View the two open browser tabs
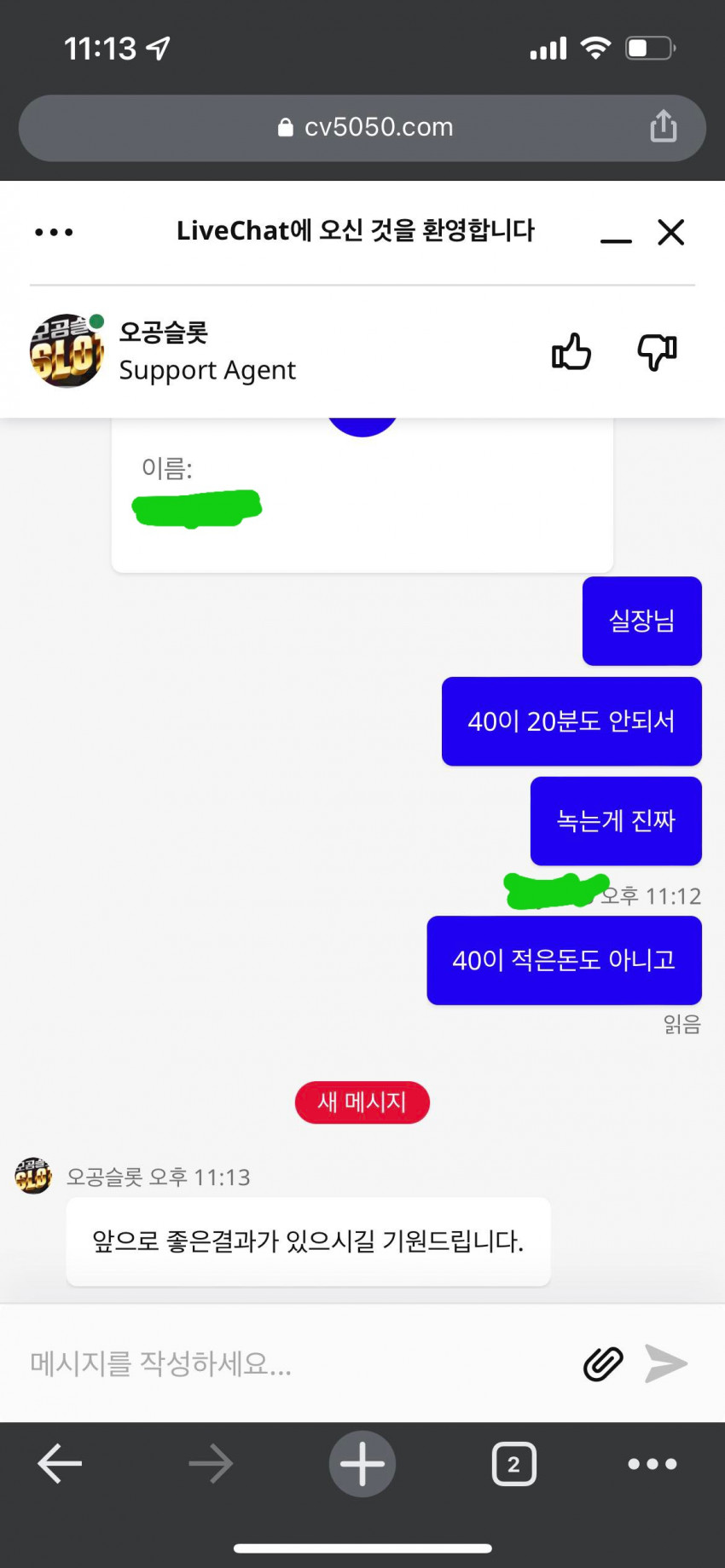 (x=513, y=1463)
